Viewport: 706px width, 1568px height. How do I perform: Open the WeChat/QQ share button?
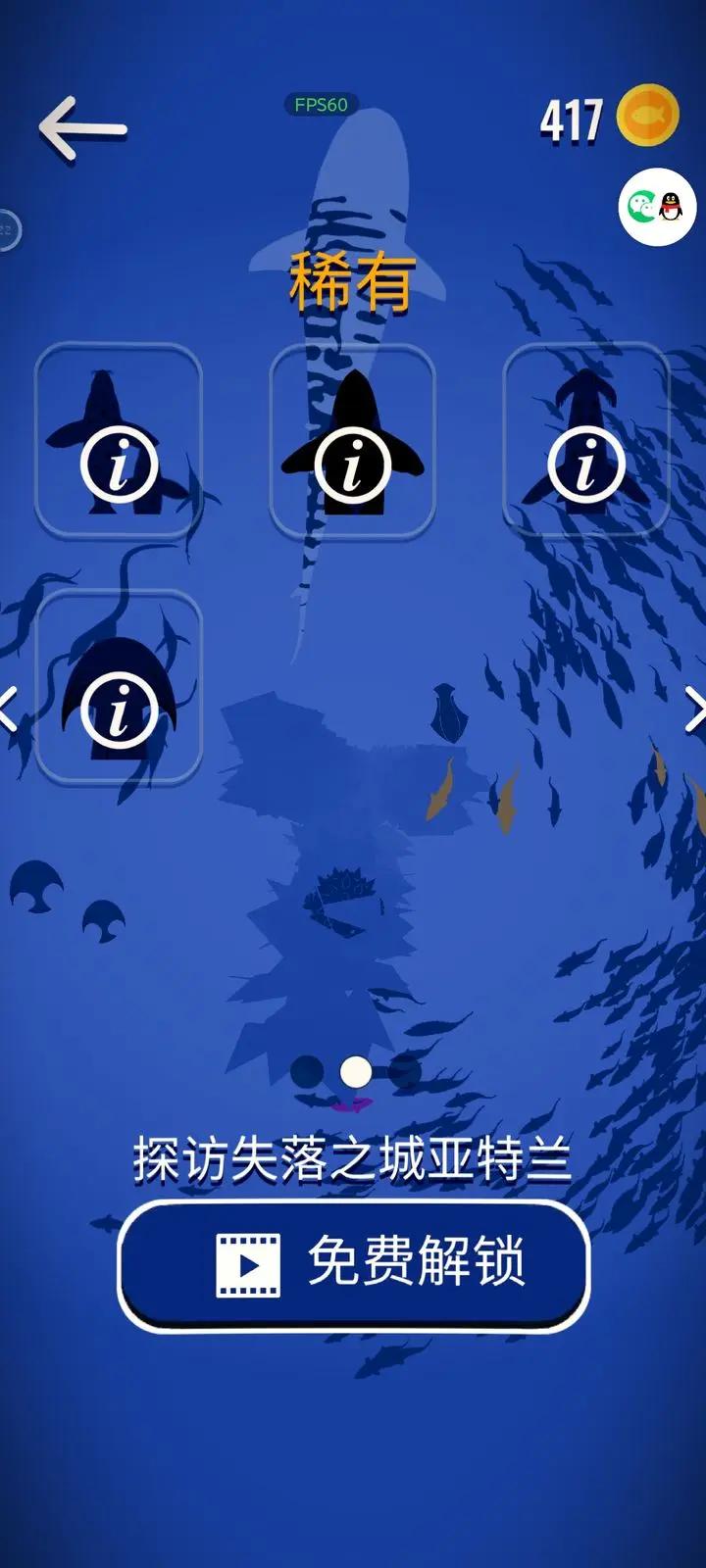pos(657,207)
